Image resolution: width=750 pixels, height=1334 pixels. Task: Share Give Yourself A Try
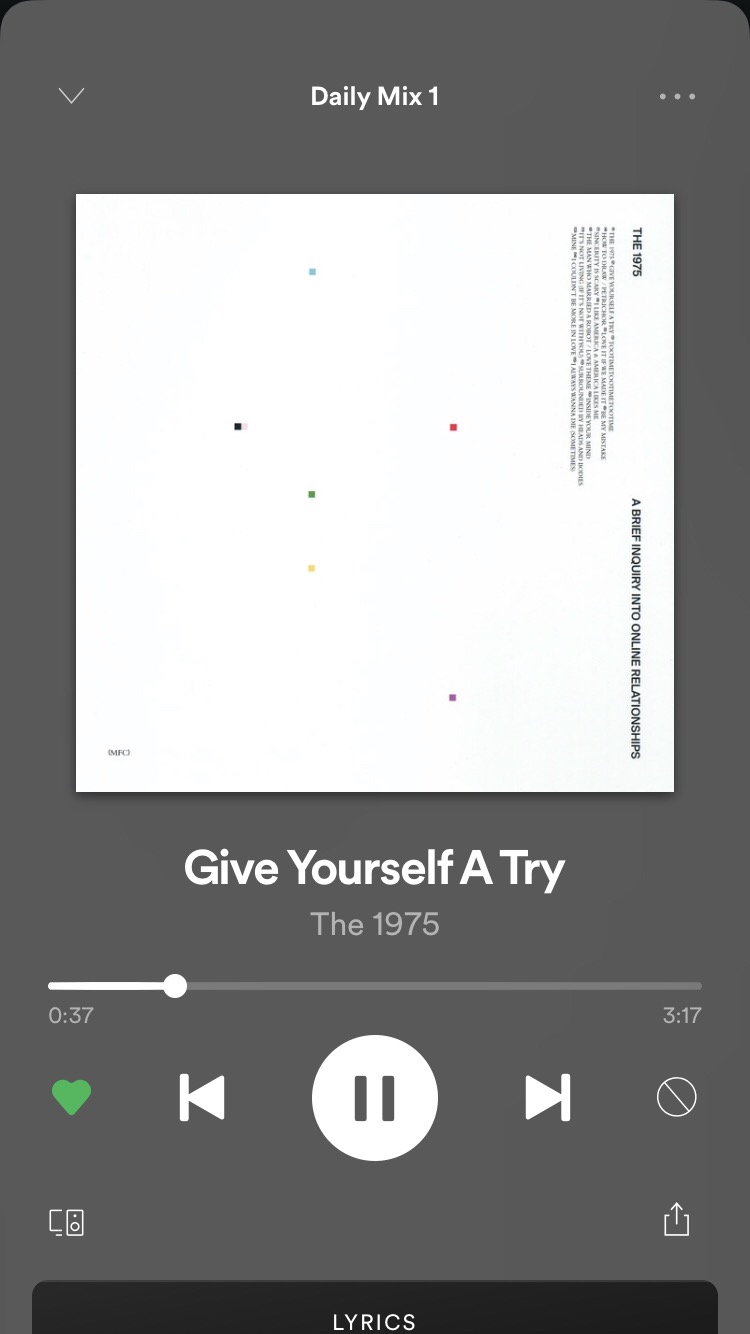677,1220
